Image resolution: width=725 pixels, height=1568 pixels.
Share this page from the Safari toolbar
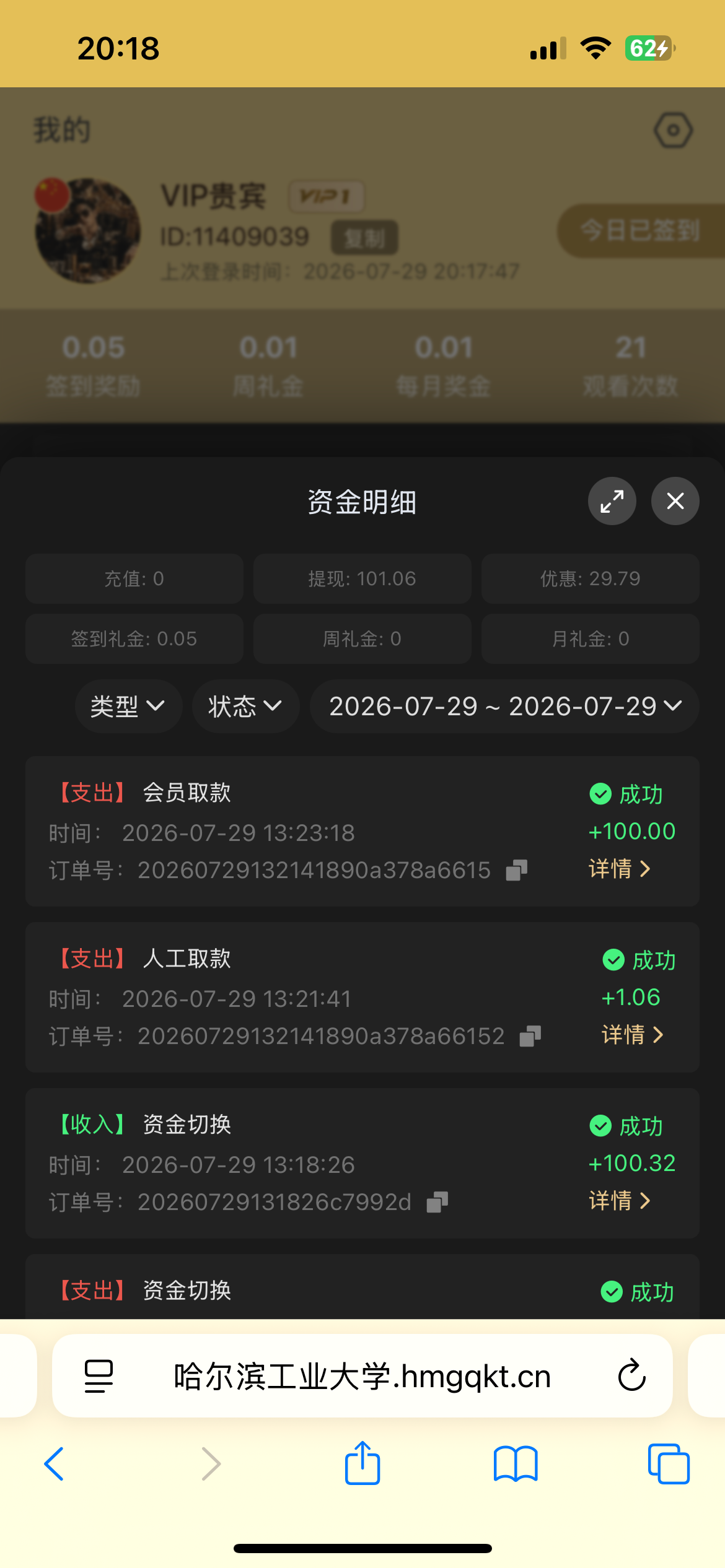362,1463
